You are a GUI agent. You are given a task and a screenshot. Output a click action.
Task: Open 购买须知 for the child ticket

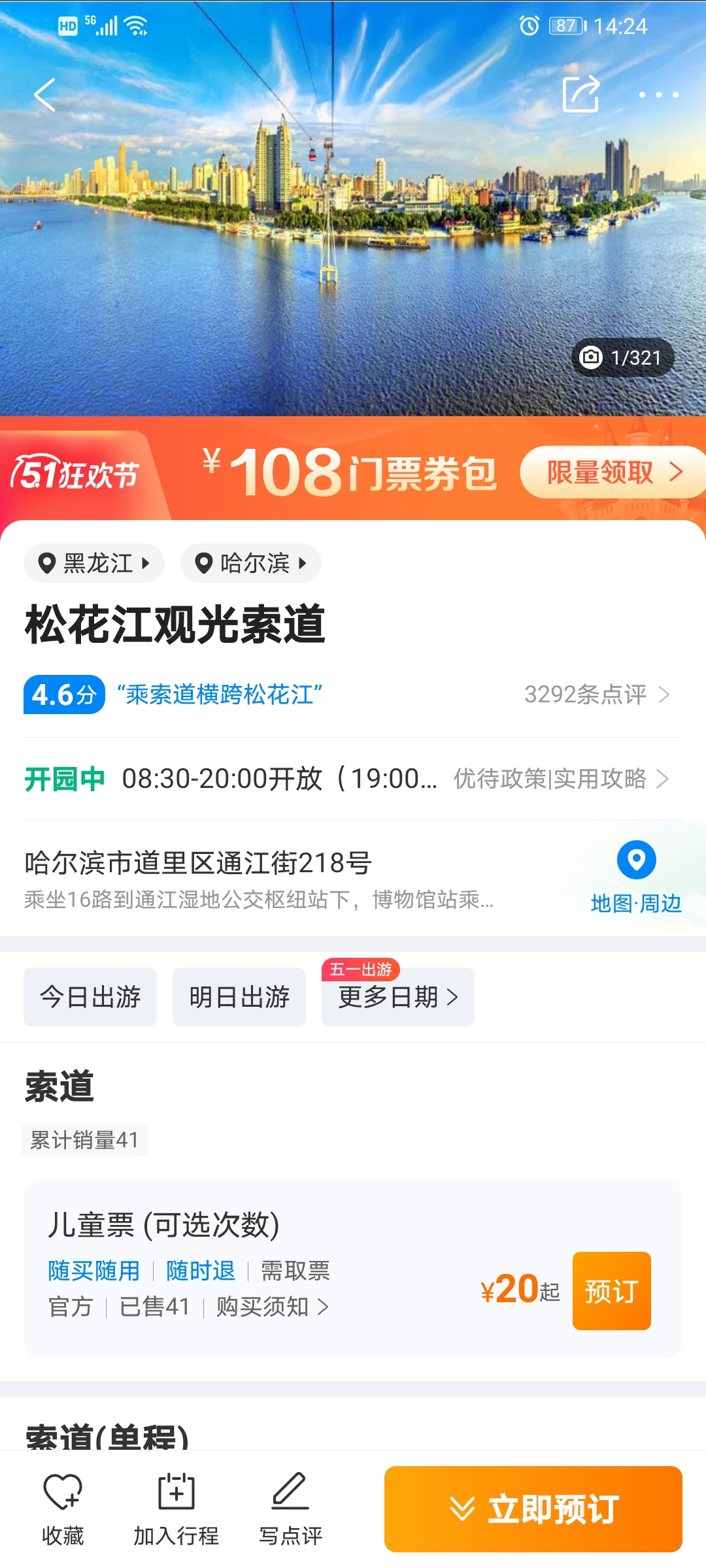click(x=272, y=1307)
